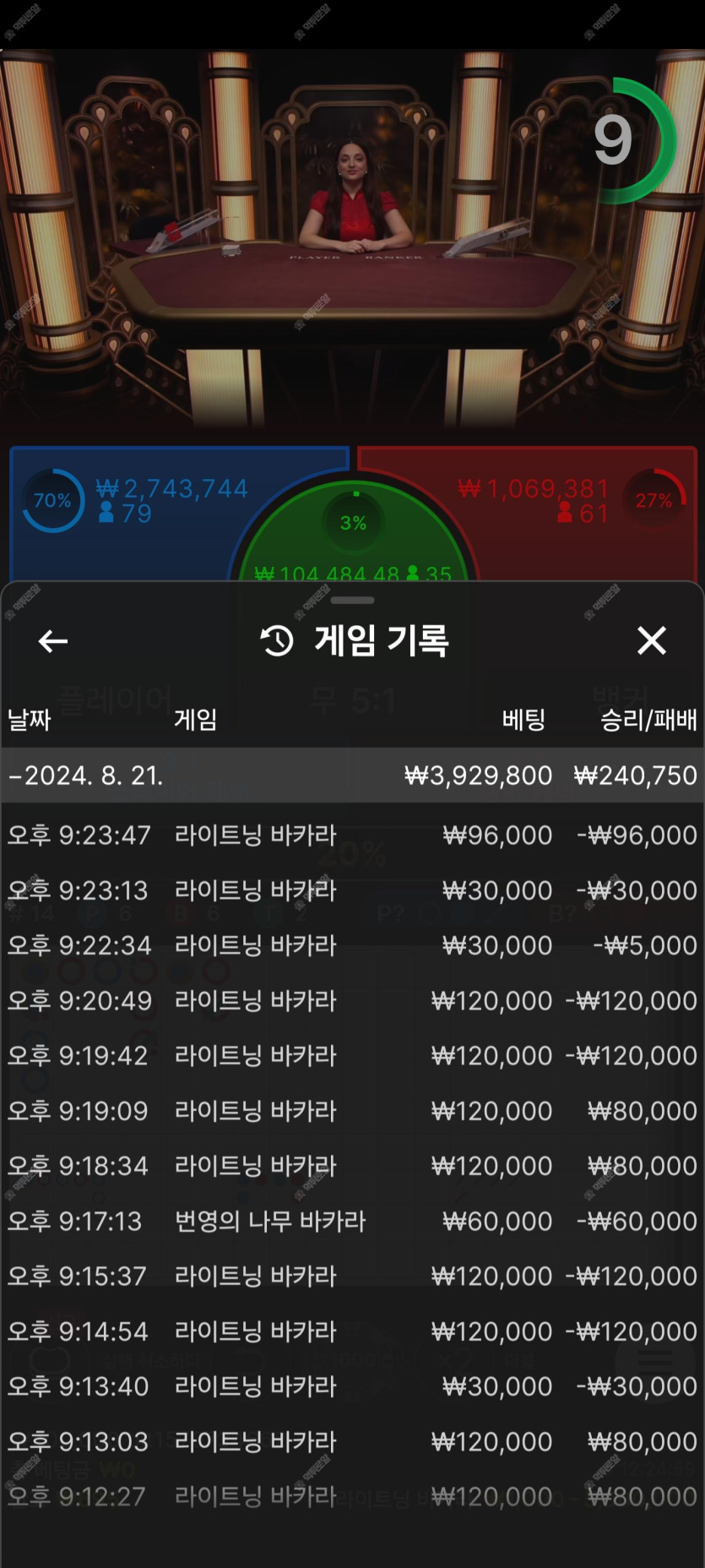Open the 오후 9:23:13 game record
This screenshot has height=1568, width=705.
[352, 890]
